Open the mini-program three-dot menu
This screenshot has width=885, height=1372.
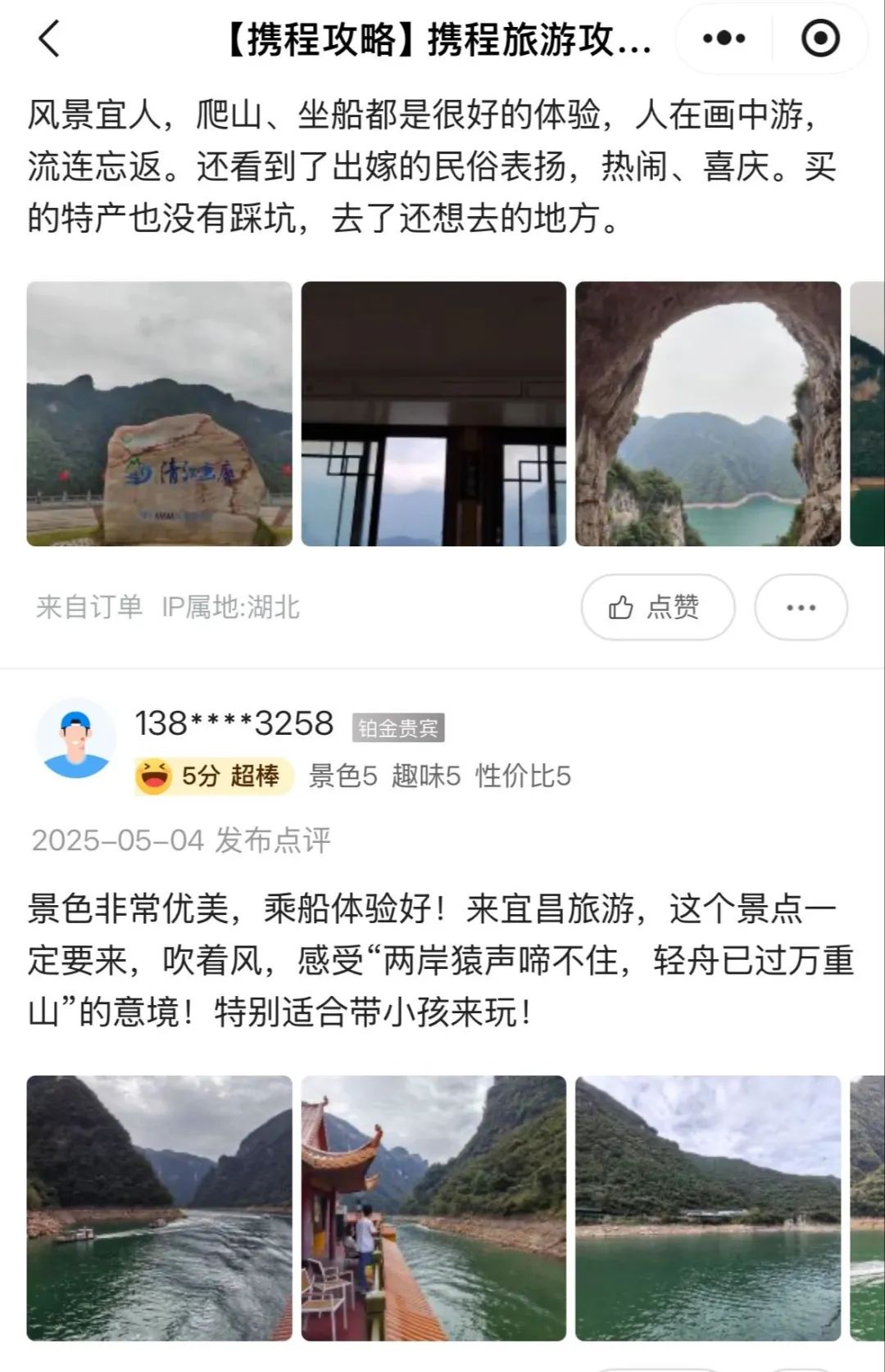point(724,38)
